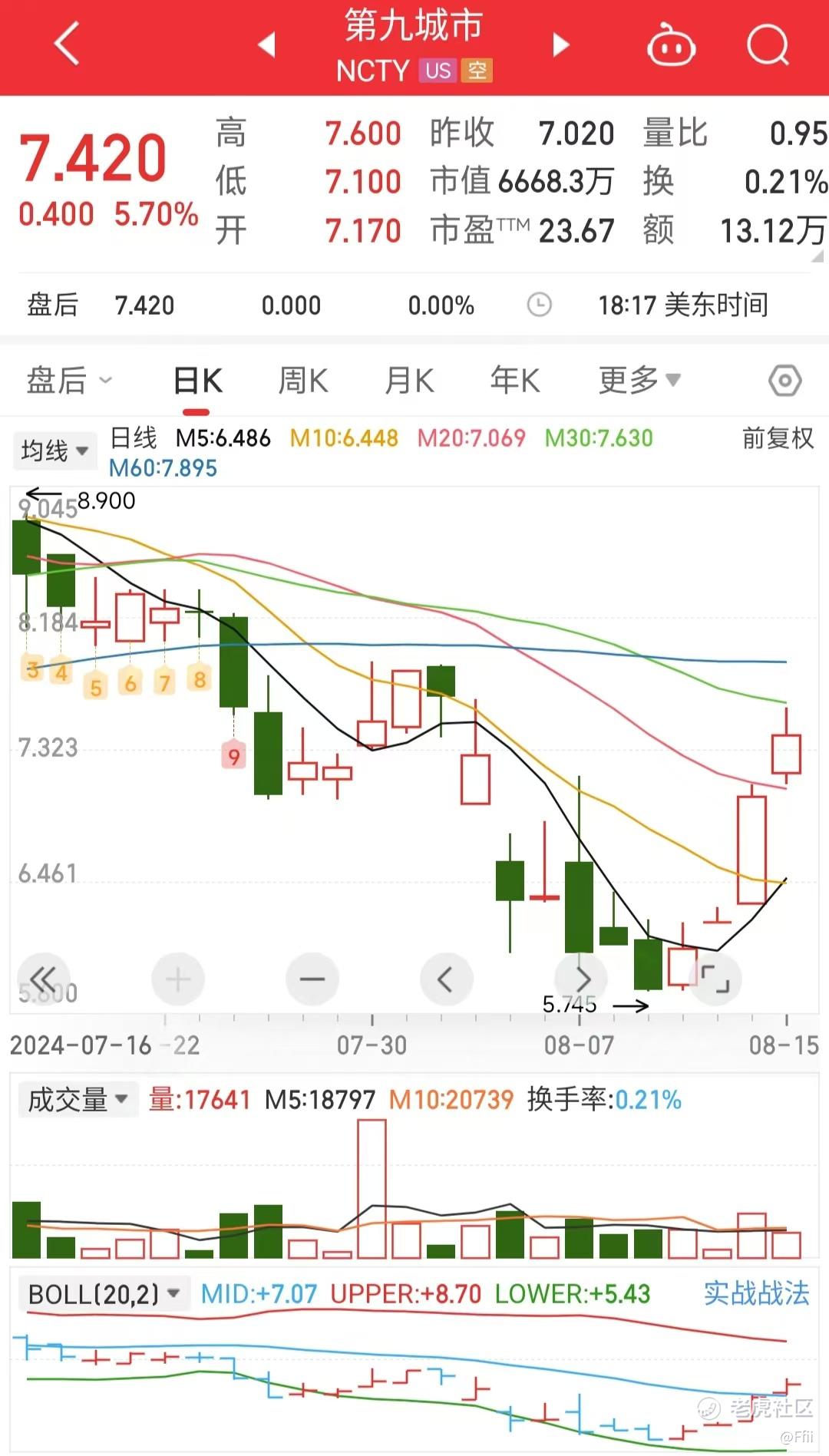Switch to the 月K tab
The image size is (829, 1456).
click(409, 381)
